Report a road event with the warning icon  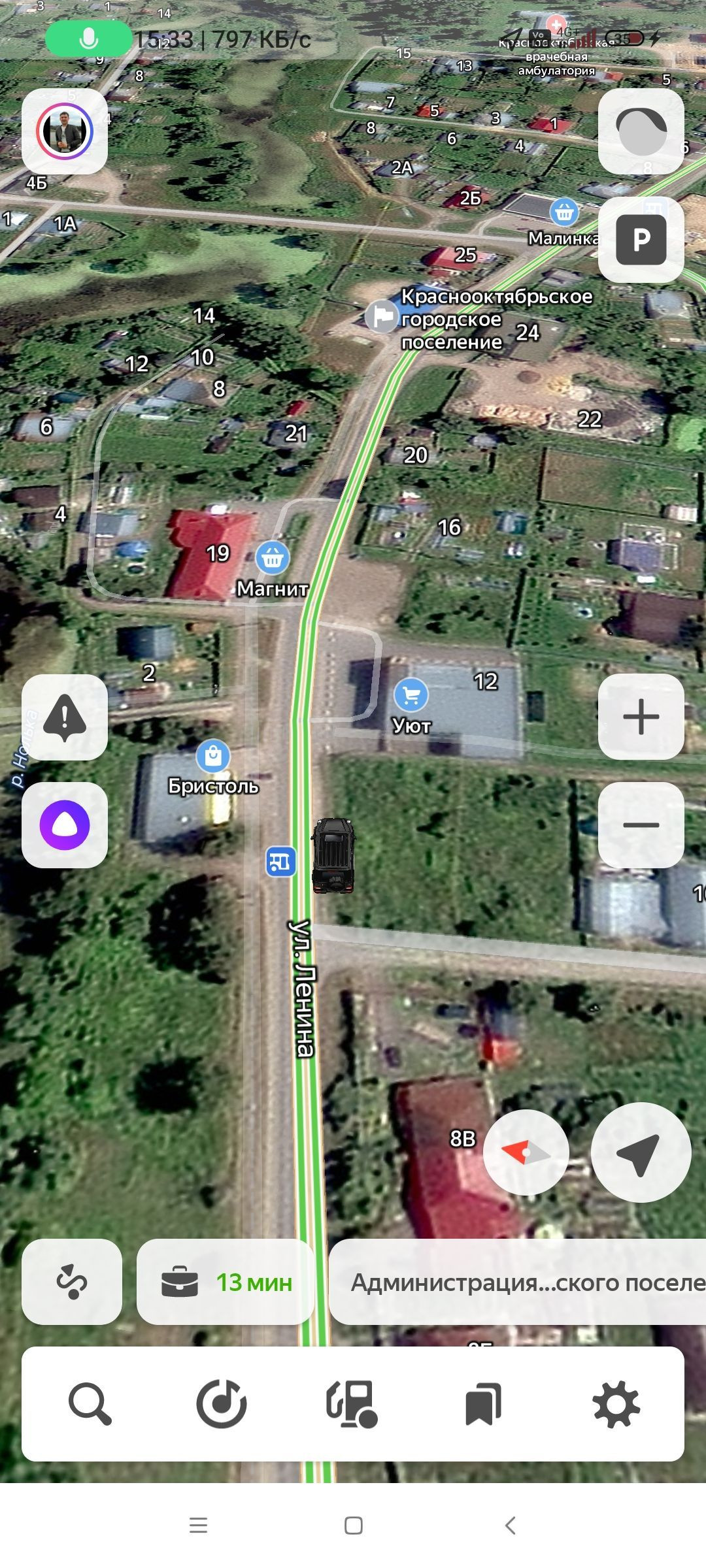(64, 717)
